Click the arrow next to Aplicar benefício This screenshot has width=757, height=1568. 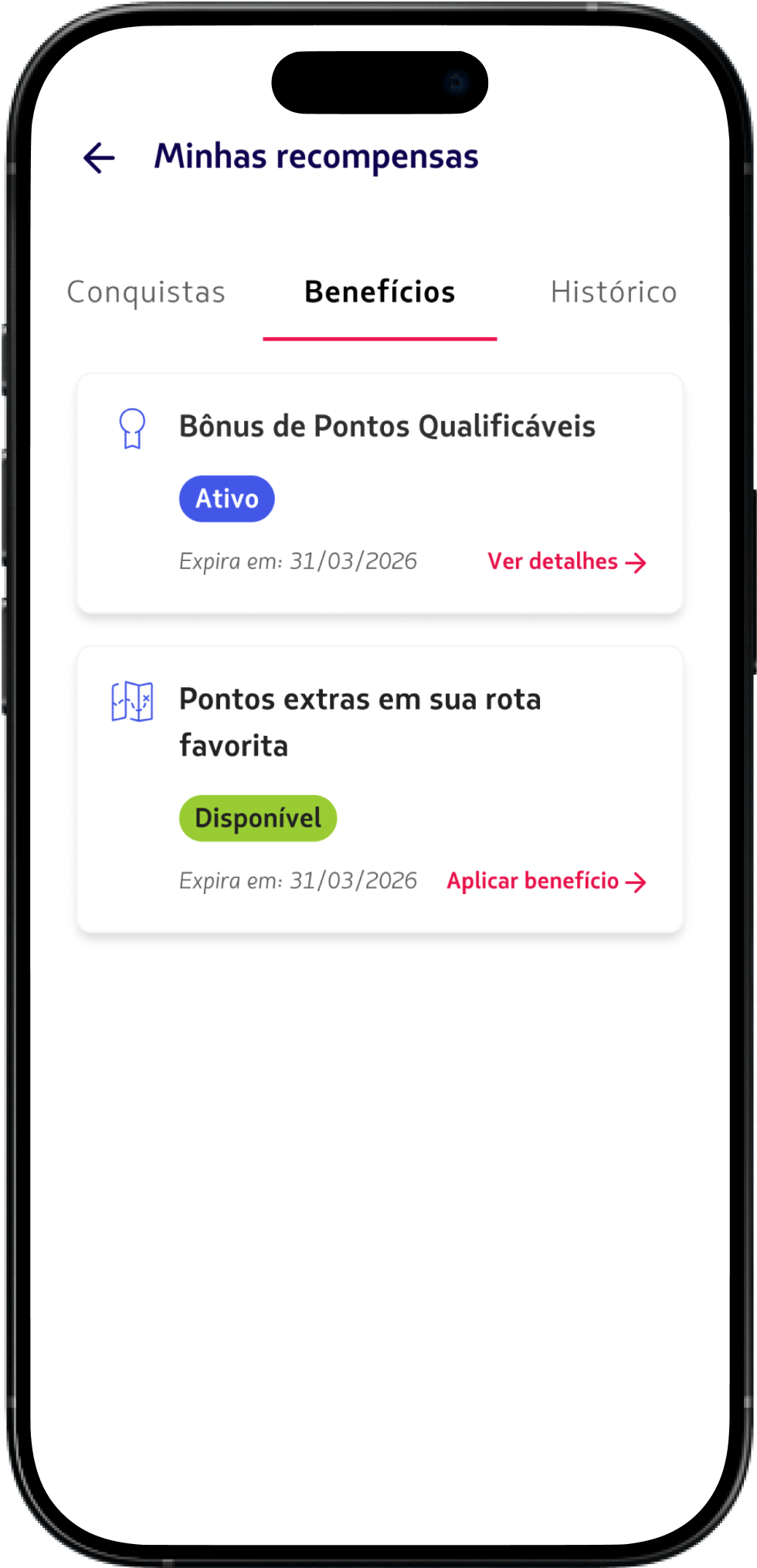[636, 882]
